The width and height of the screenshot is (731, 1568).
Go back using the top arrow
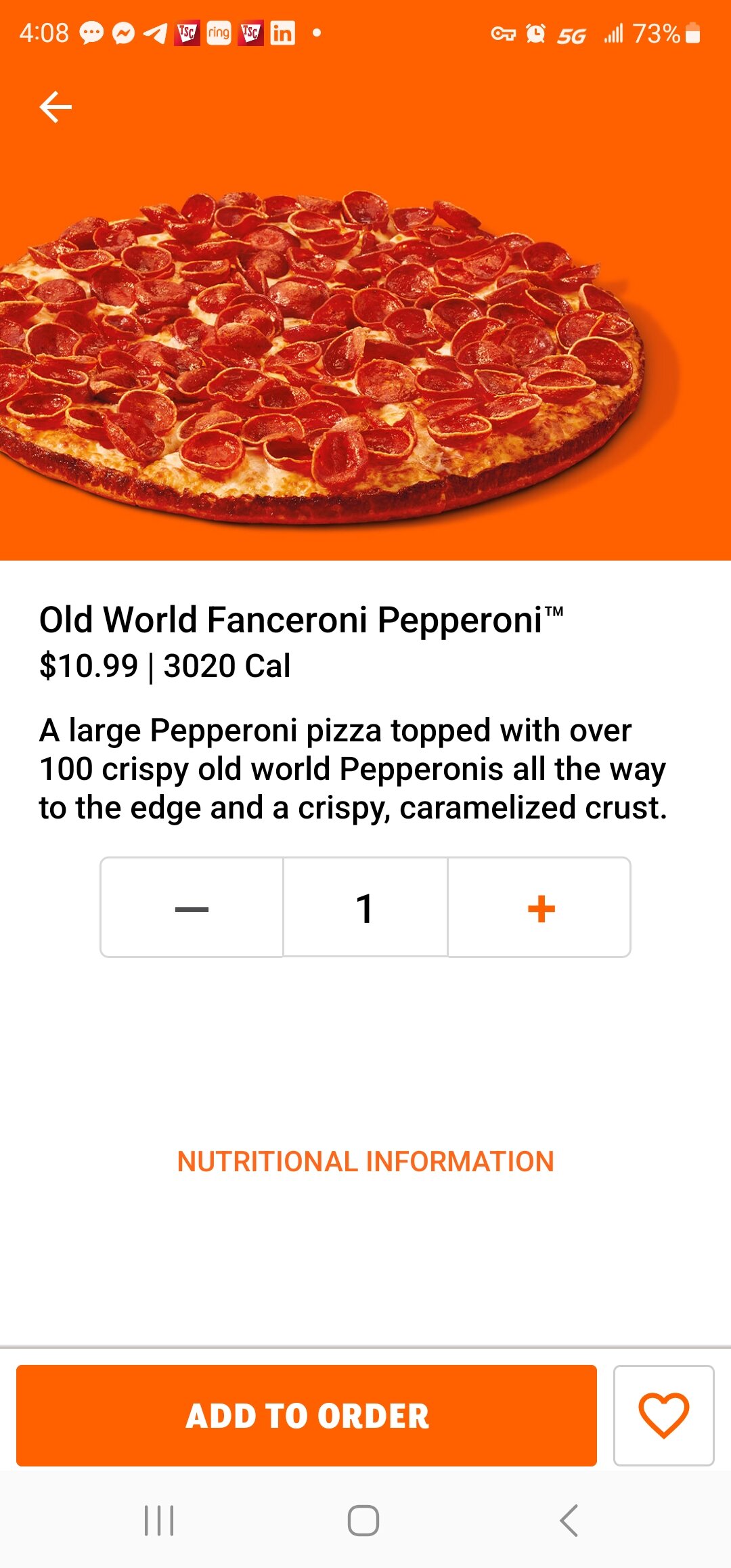coord(56,107)
